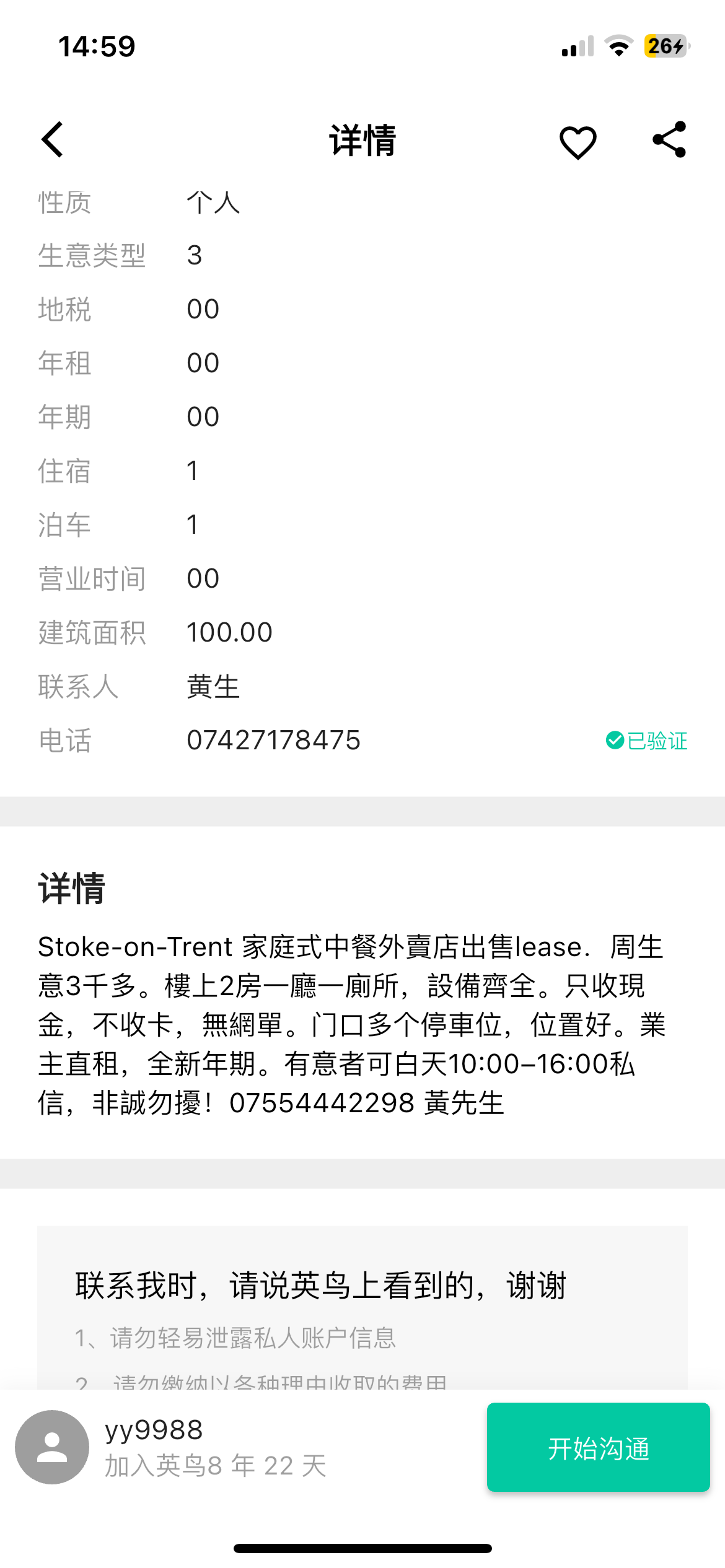Favorite this listing with the heart icon

click(578, 142)
